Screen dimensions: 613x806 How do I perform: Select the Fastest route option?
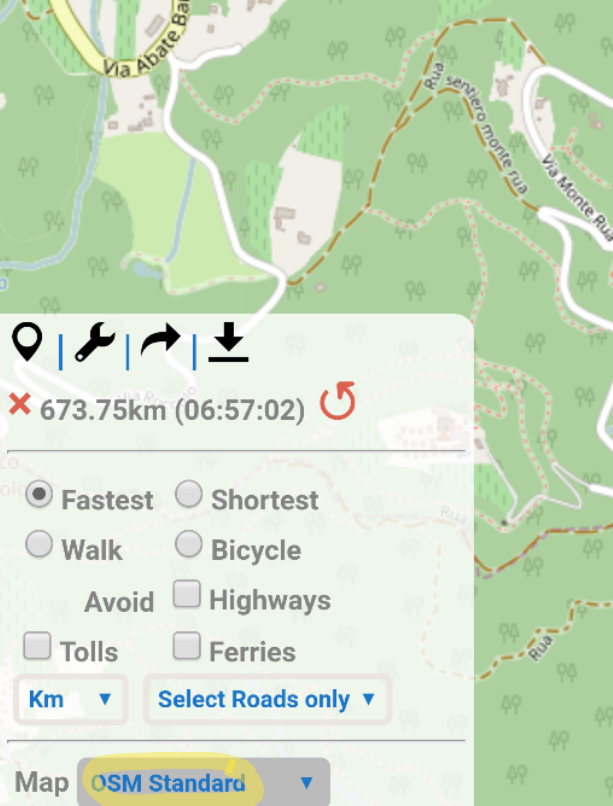click(x=40, y=495)
